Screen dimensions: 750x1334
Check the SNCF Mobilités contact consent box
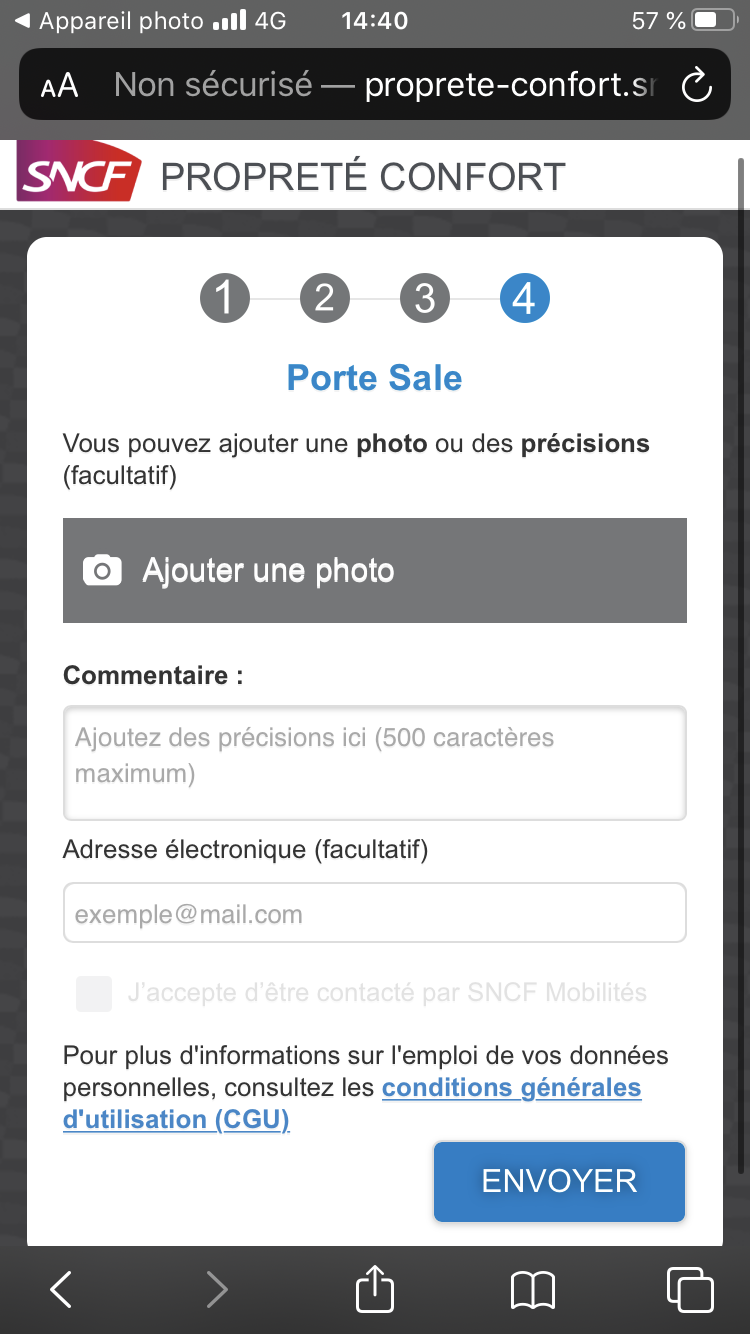pyautogui.click(x=95, y=993)
